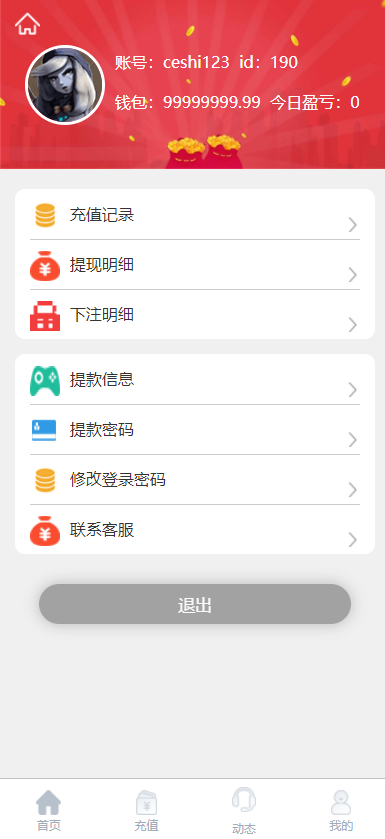
Task: Open 充值记录 recharge records
Action: 195,215
